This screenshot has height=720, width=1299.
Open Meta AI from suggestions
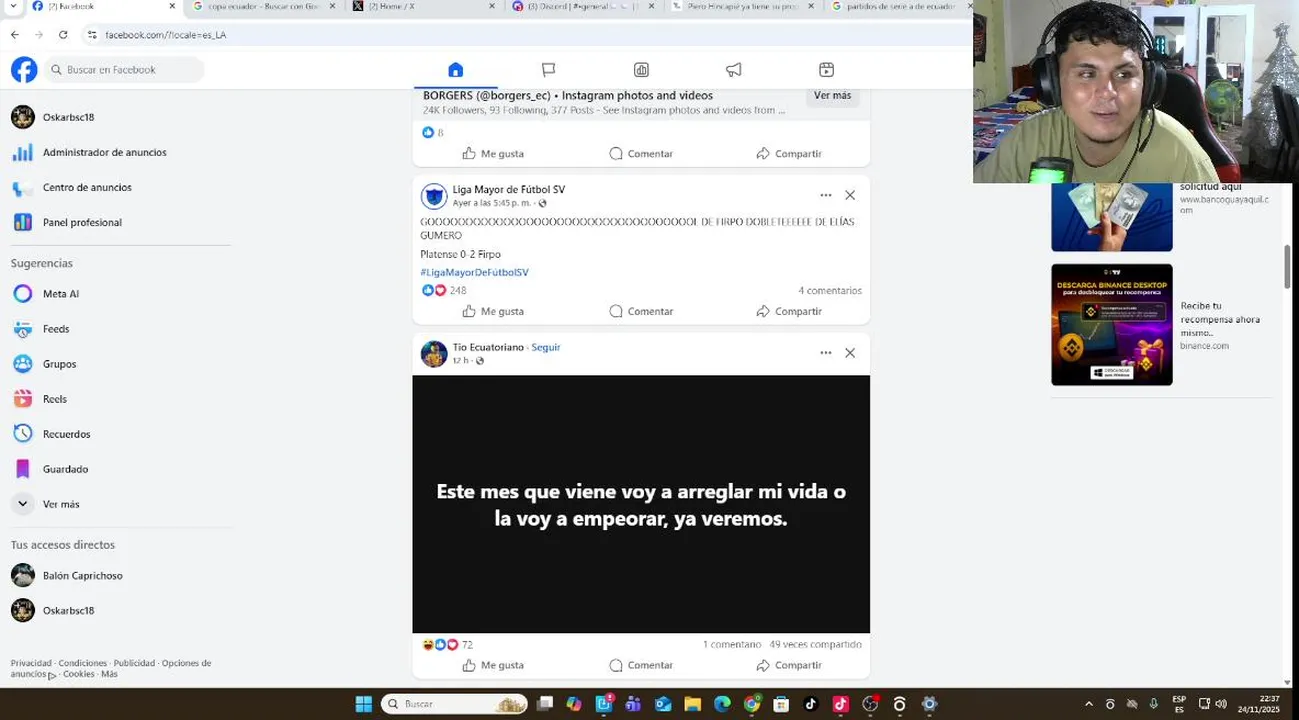coord(60,294)
